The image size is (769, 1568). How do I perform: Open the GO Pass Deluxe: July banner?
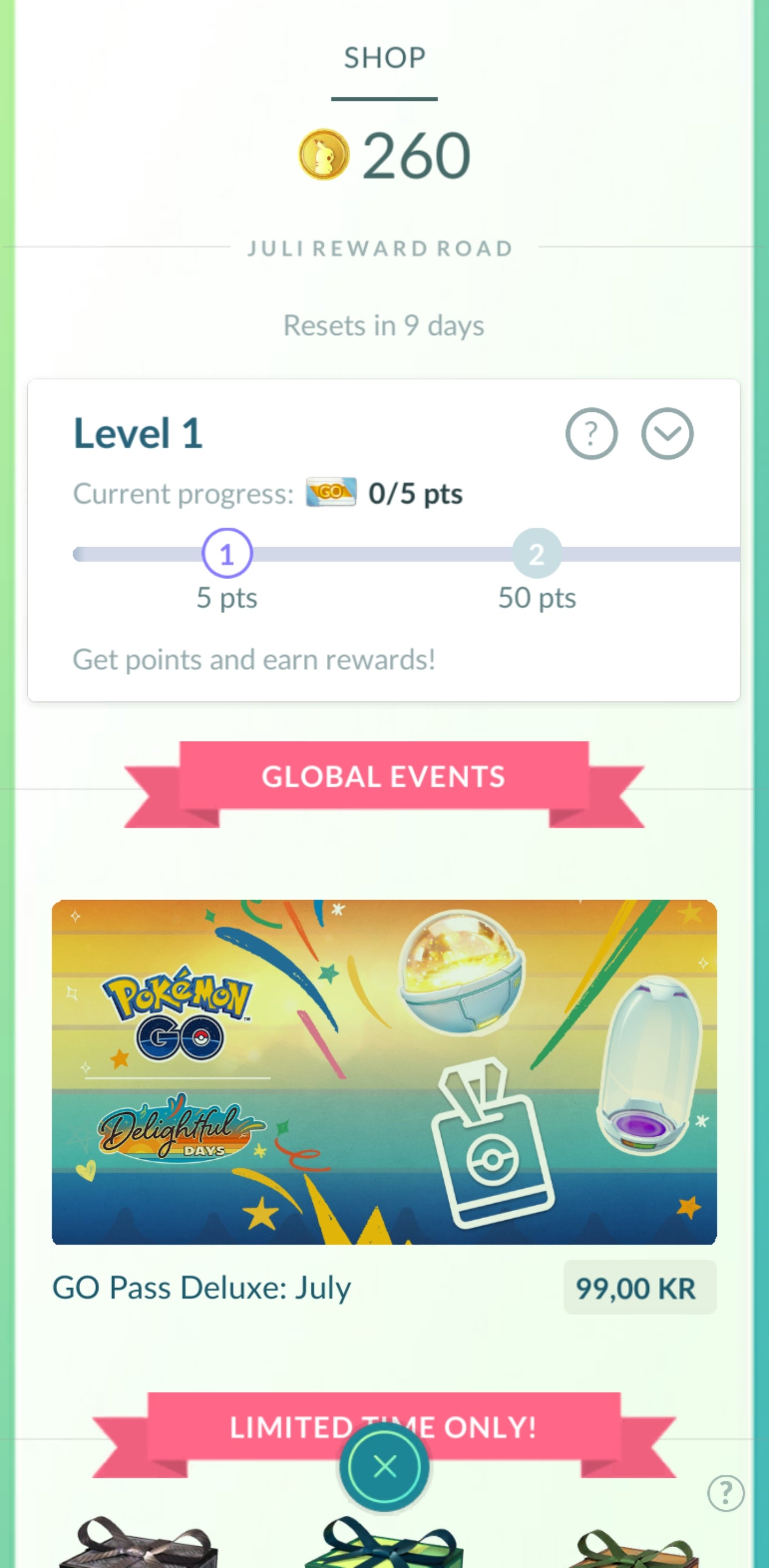click(384, 1071)
